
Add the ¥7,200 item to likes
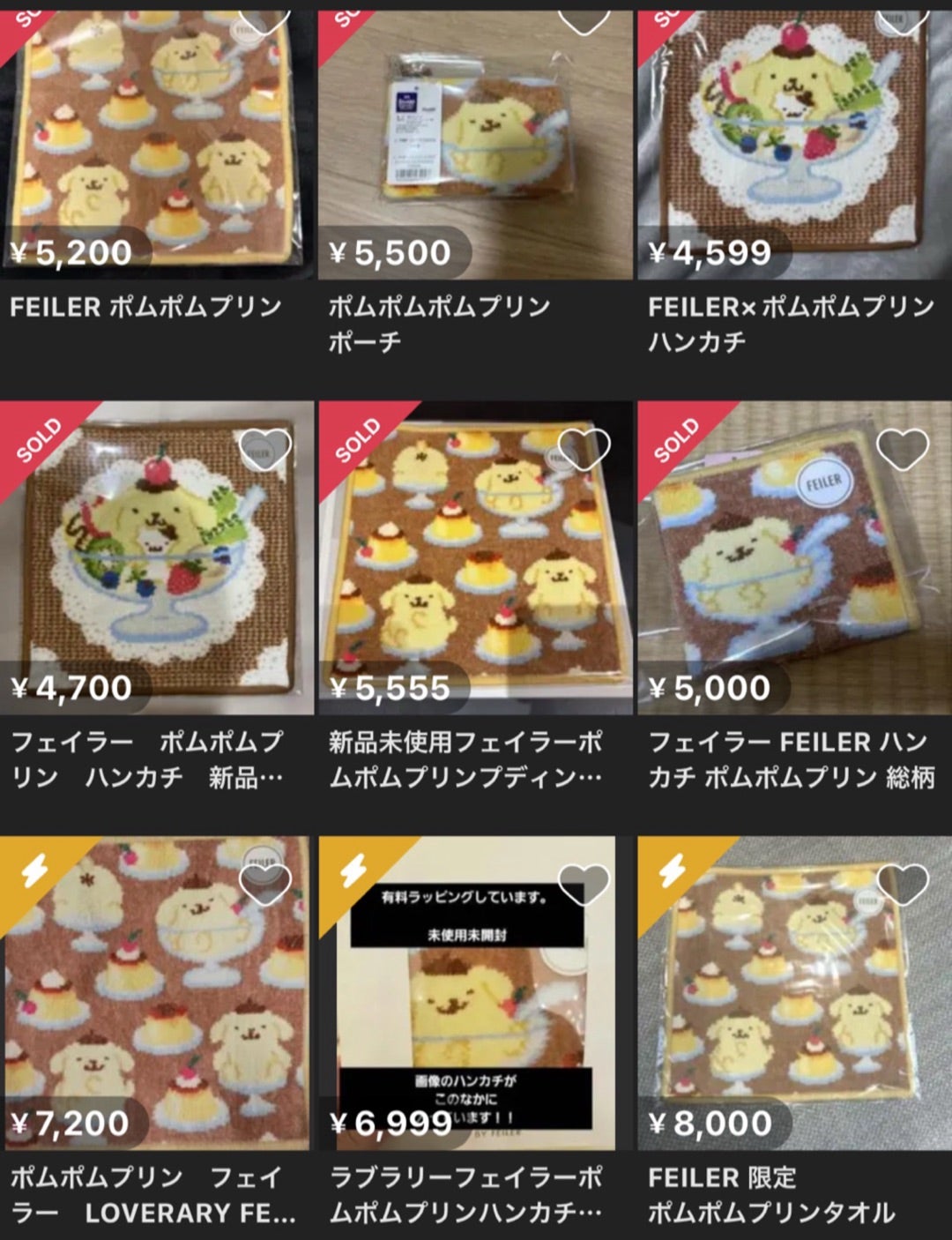pos(265,884)
